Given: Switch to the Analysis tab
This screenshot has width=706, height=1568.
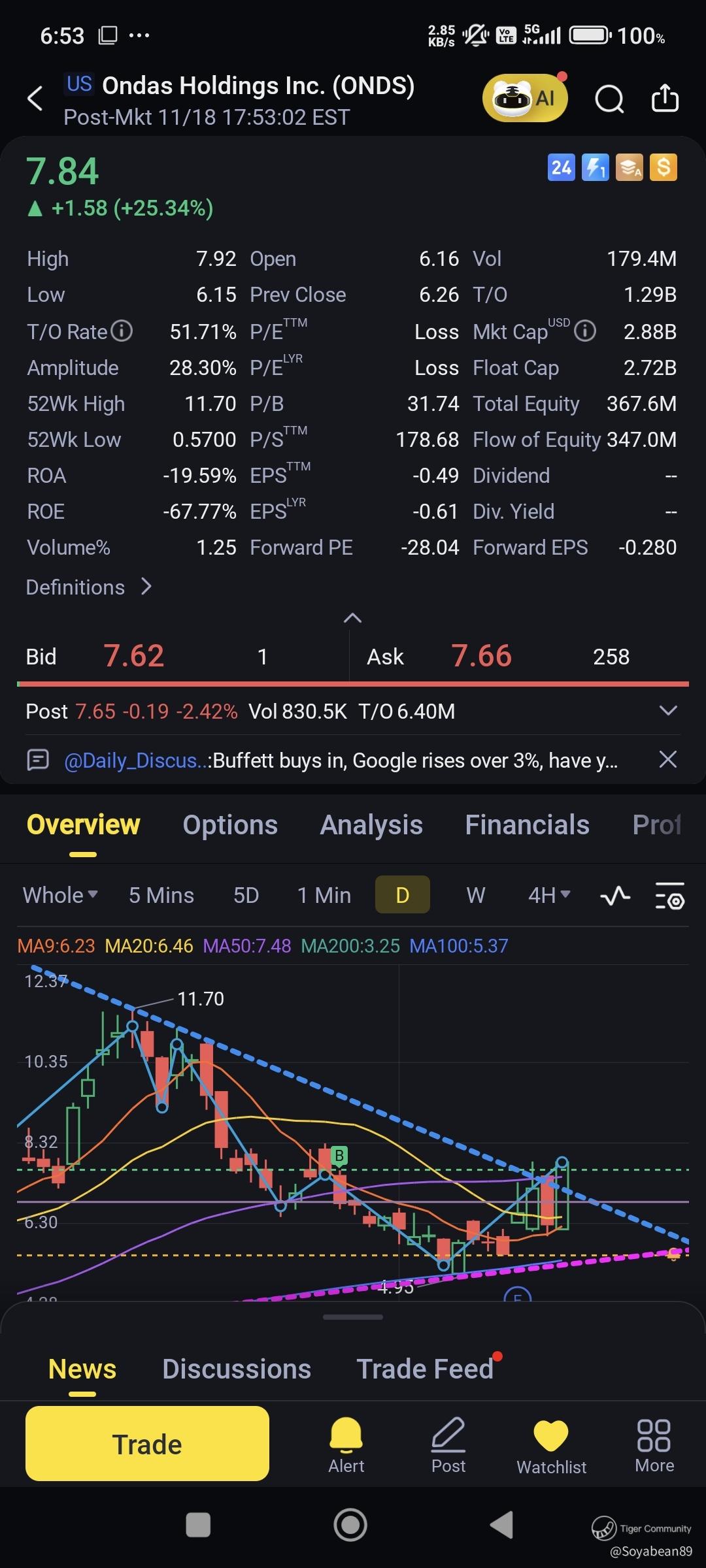Looking at the screenshot, I should point(371,825).
